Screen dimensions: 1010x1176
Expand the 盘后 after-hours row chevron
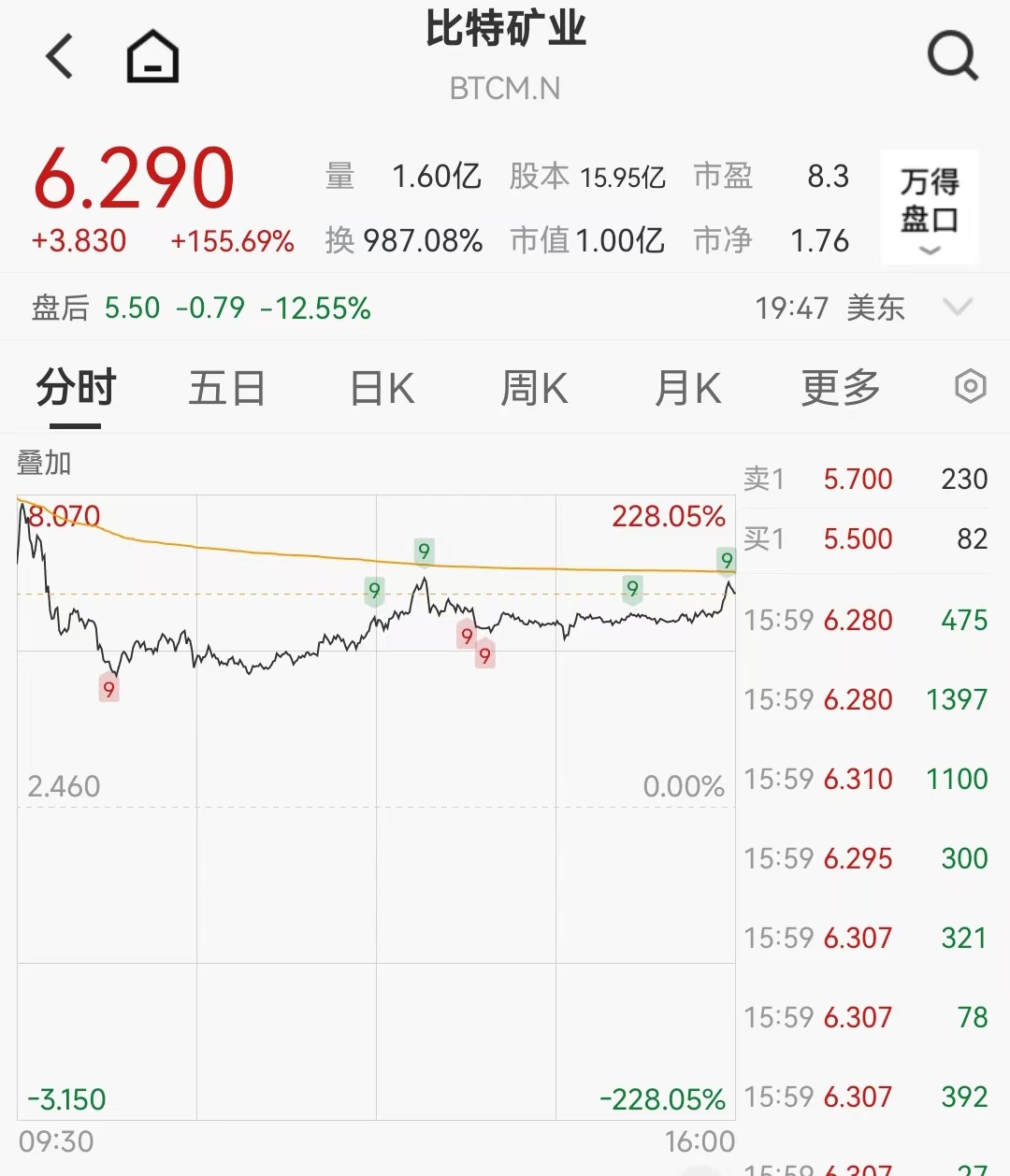pos(956,307)
